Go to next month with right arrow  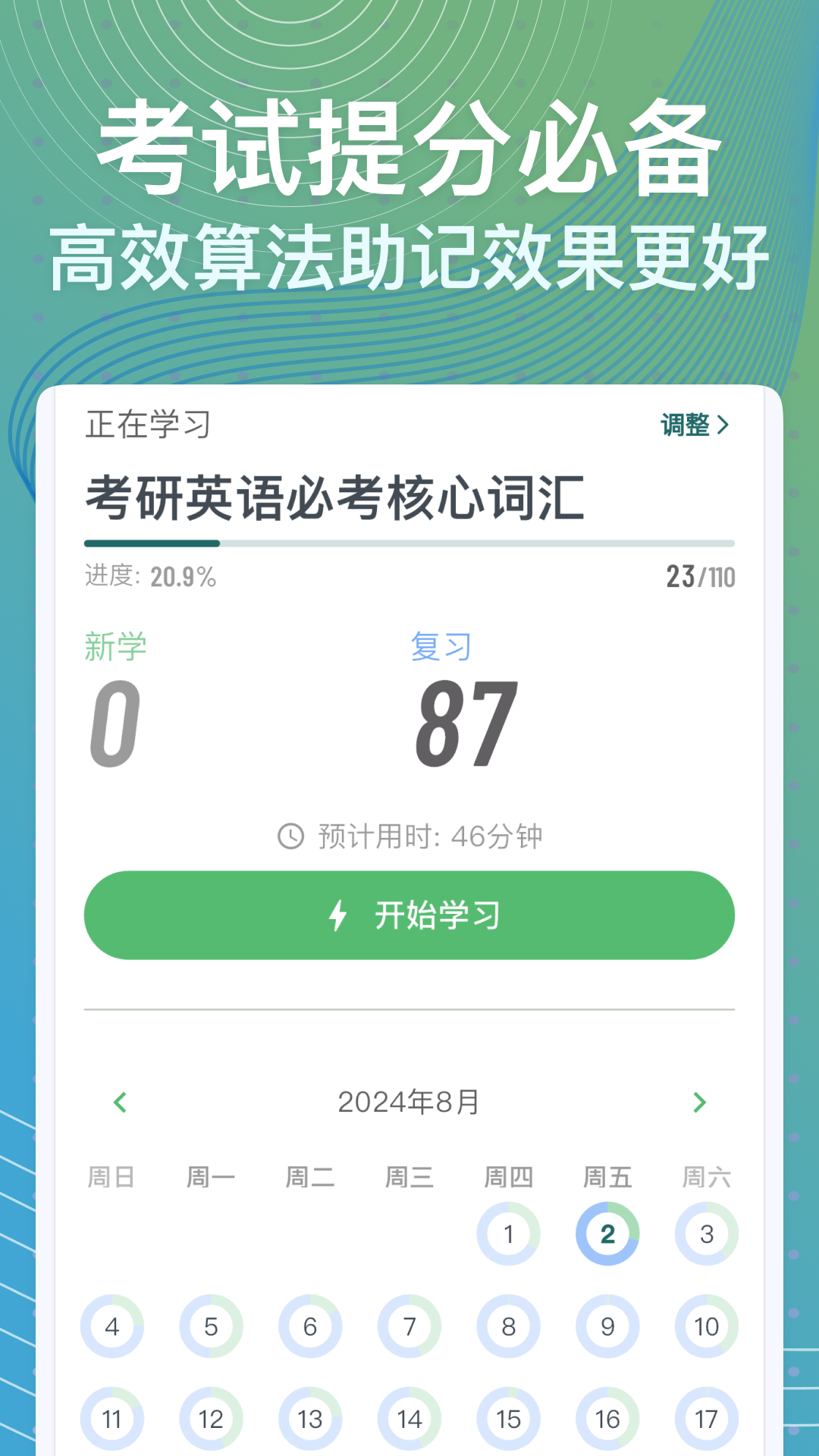pyautogui.click(x=698, y=1103)
